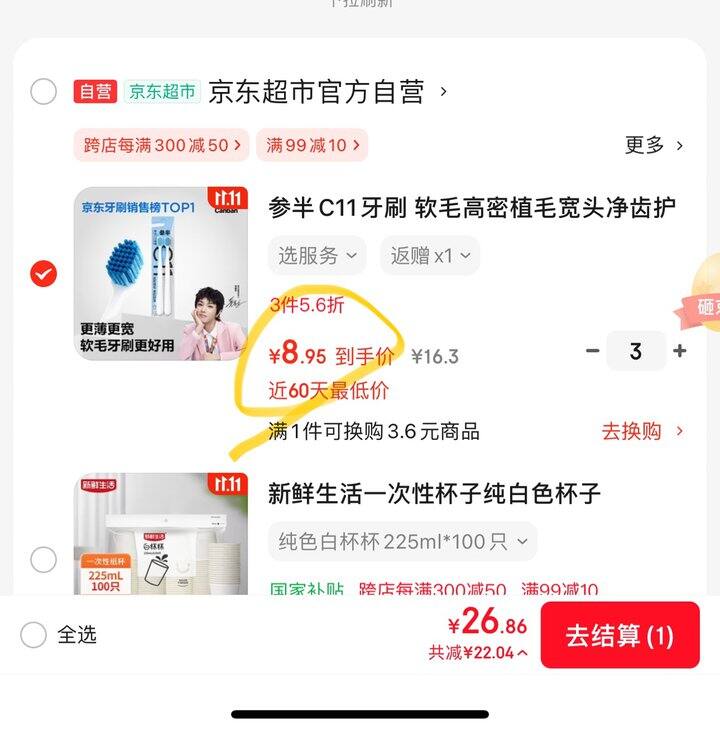The image size is (720, 732).
Task: Go to 去换购 add-on offer
Action: click(642, 431)
